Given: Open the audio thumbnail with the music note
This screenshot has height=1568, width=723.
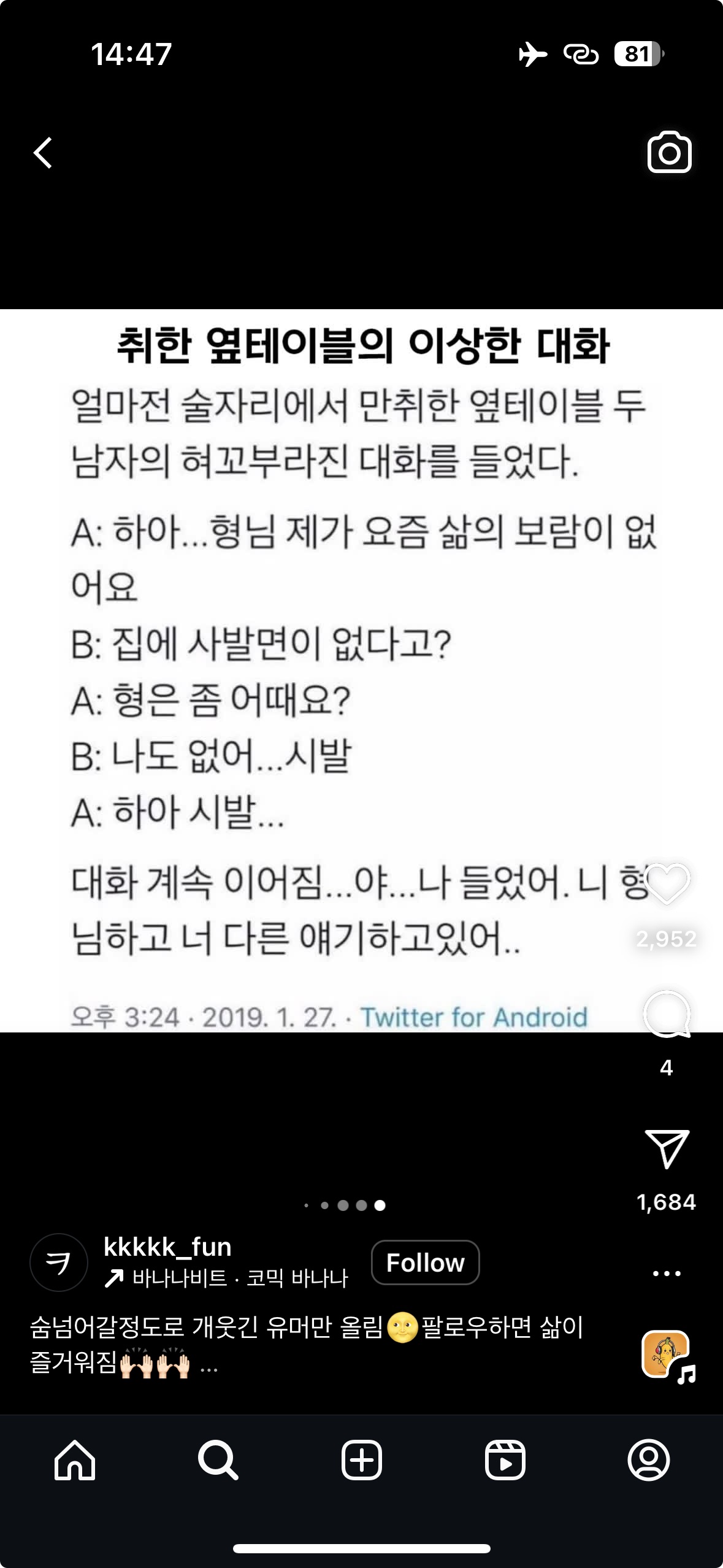Looking at the screenshot, I should tap(667, 1355).
